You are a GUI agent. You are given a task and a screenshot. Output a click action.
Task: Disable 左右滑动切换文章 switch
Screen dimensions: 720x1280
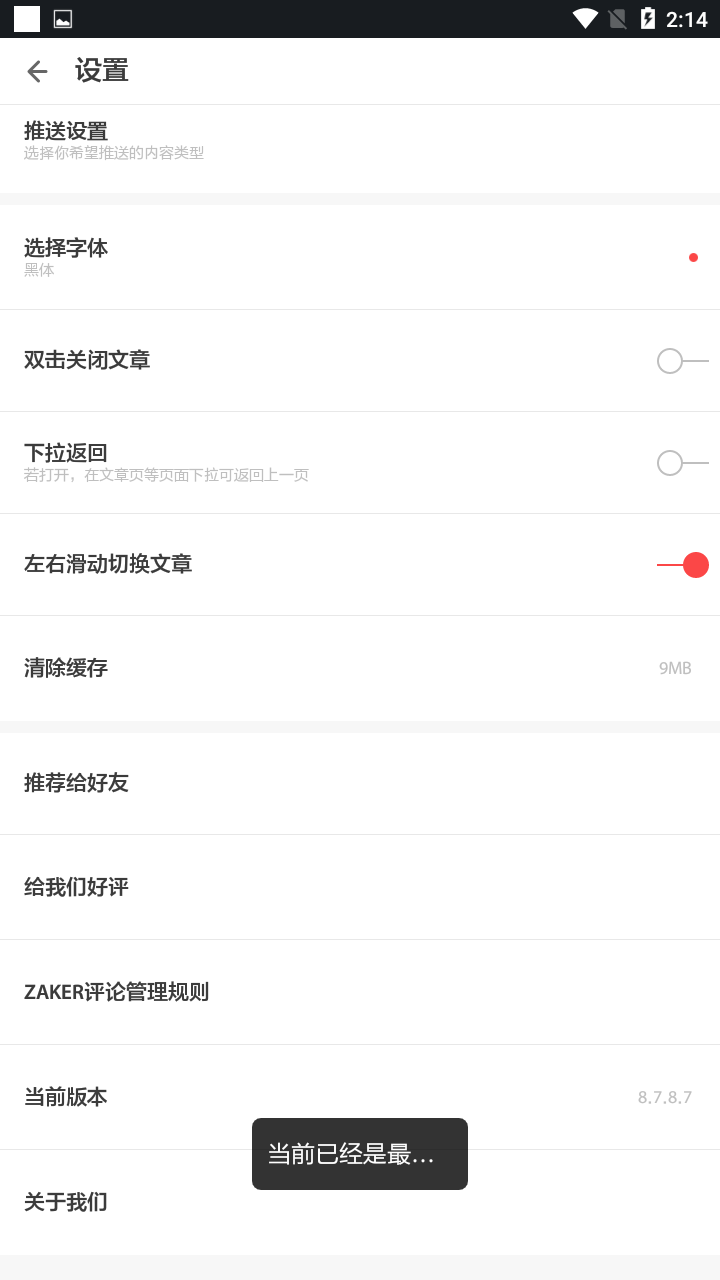click(x=683, y=565)
